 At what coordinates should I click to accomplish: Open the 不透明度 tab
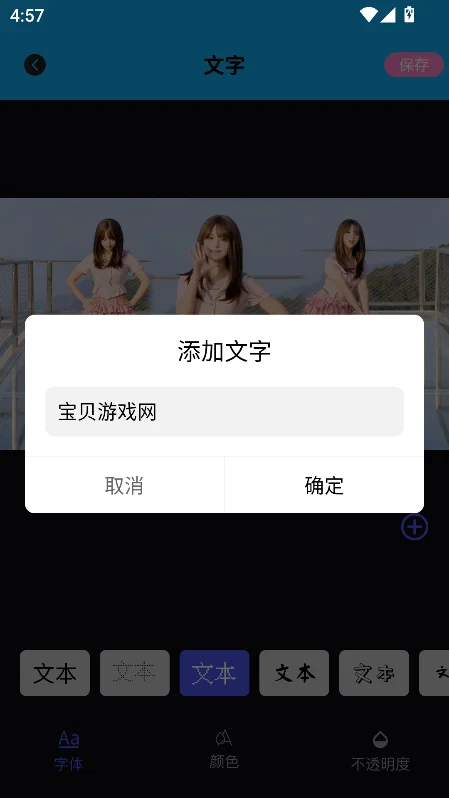(380, 751)
